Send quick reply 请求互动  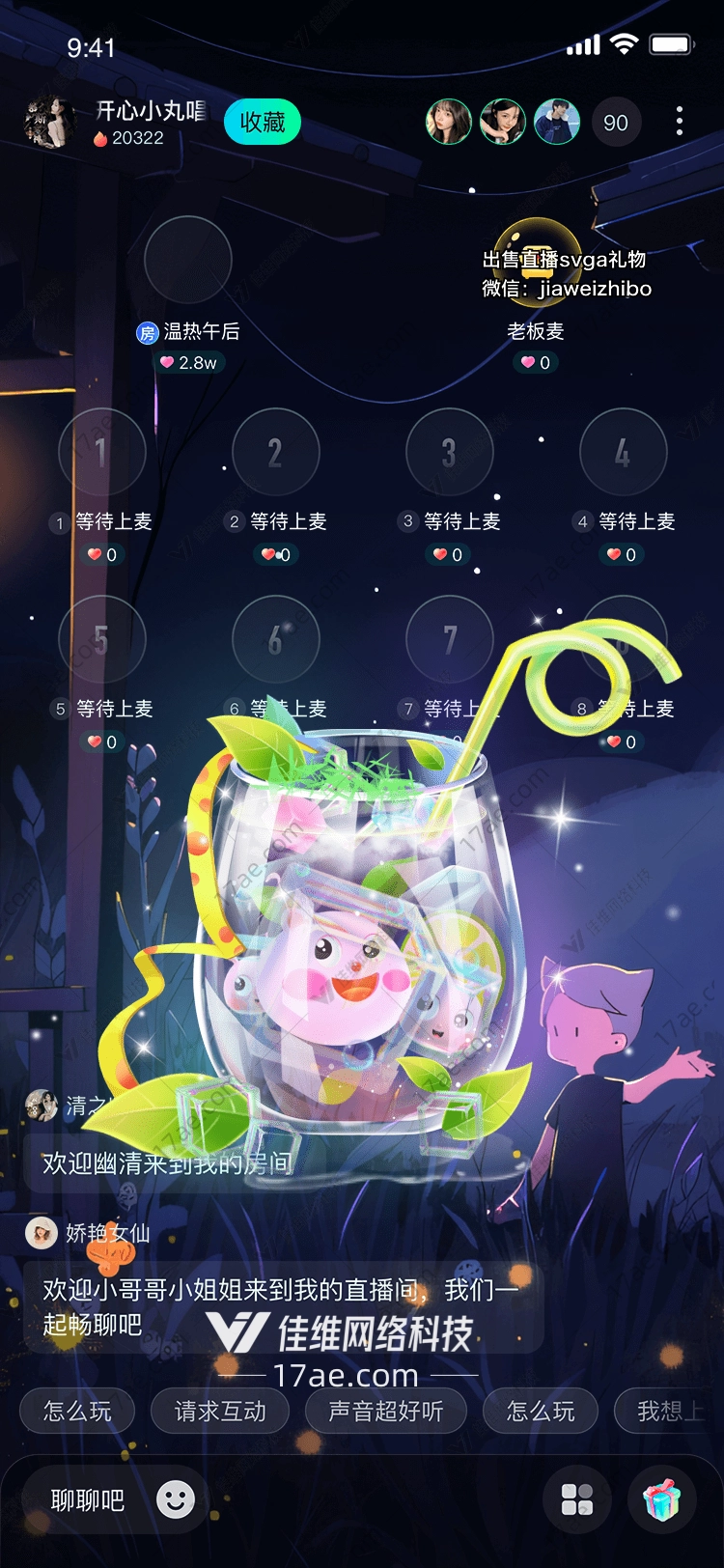(x=220, y=1411)
